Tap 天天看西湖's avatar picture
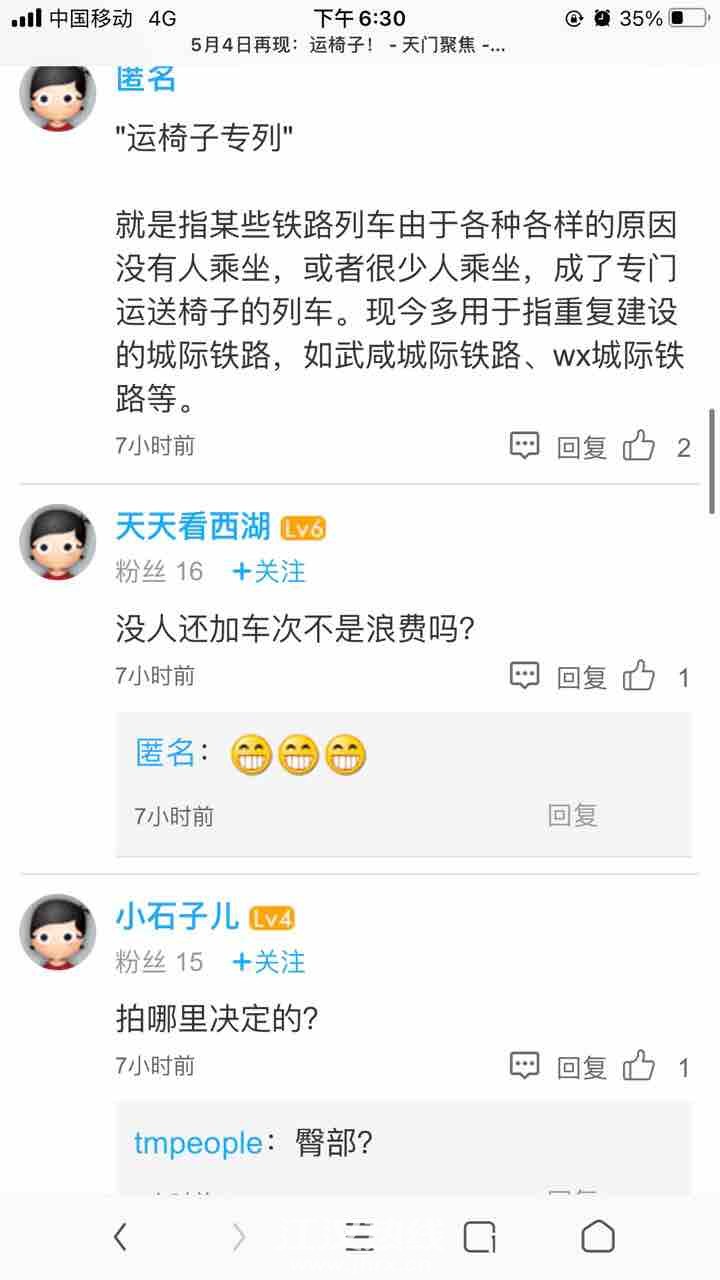 [x=58, y=542]
